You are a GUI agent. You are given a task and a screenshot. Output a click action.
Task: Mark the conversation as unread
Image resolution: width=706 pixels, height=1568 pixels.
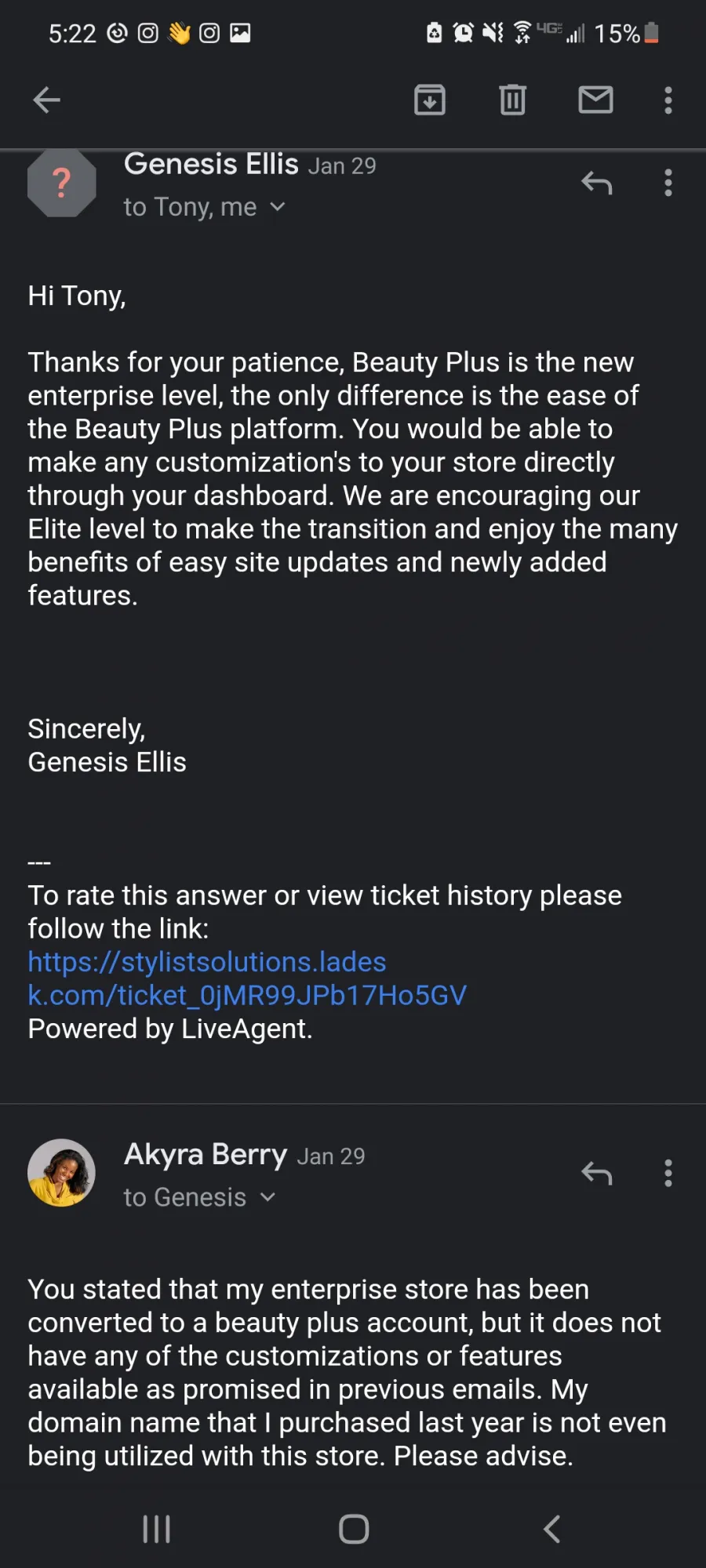tap(595, 100)
